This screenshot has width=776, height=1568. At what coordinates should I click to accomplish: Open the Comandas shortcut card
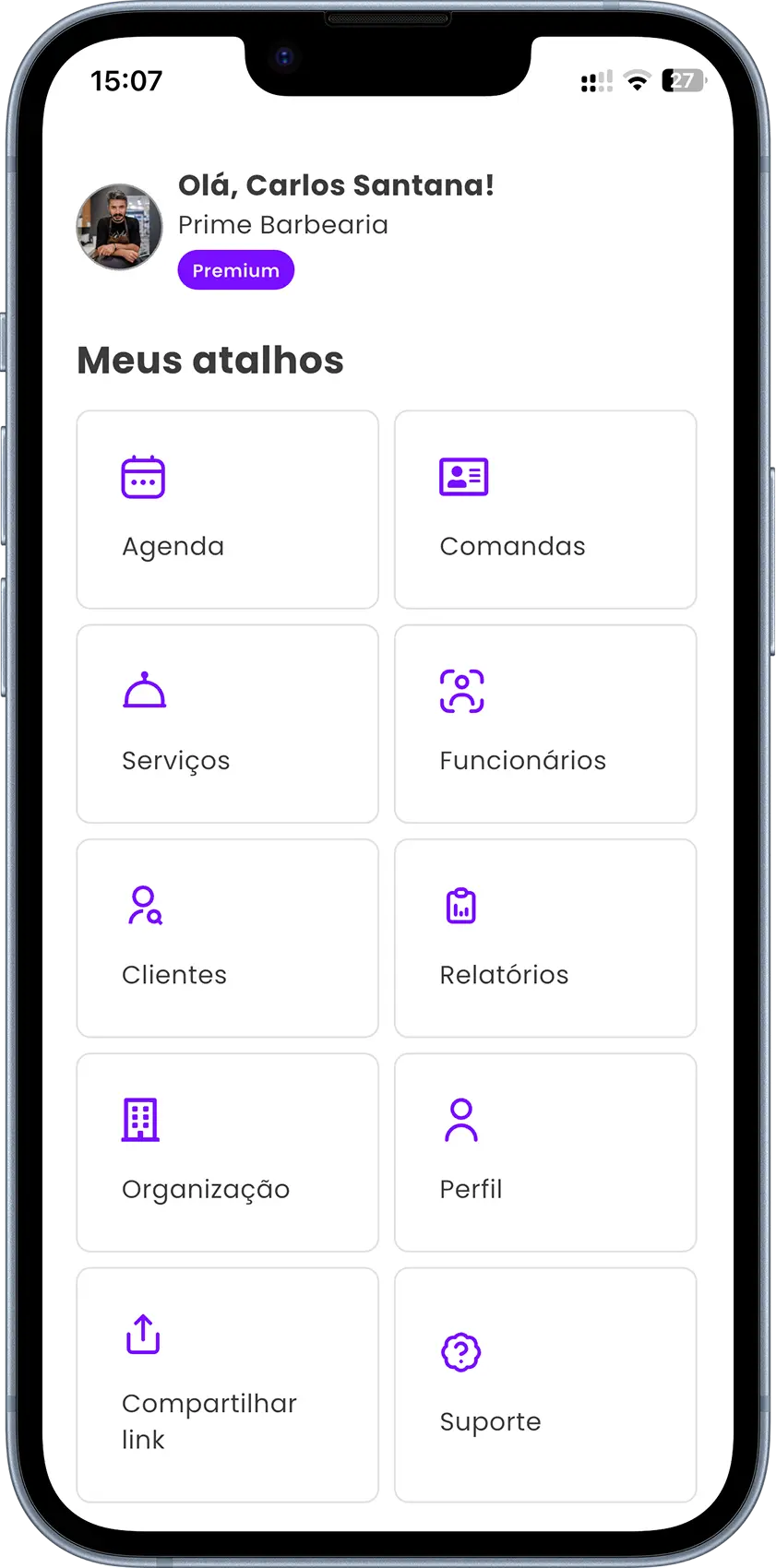point(544,509)
